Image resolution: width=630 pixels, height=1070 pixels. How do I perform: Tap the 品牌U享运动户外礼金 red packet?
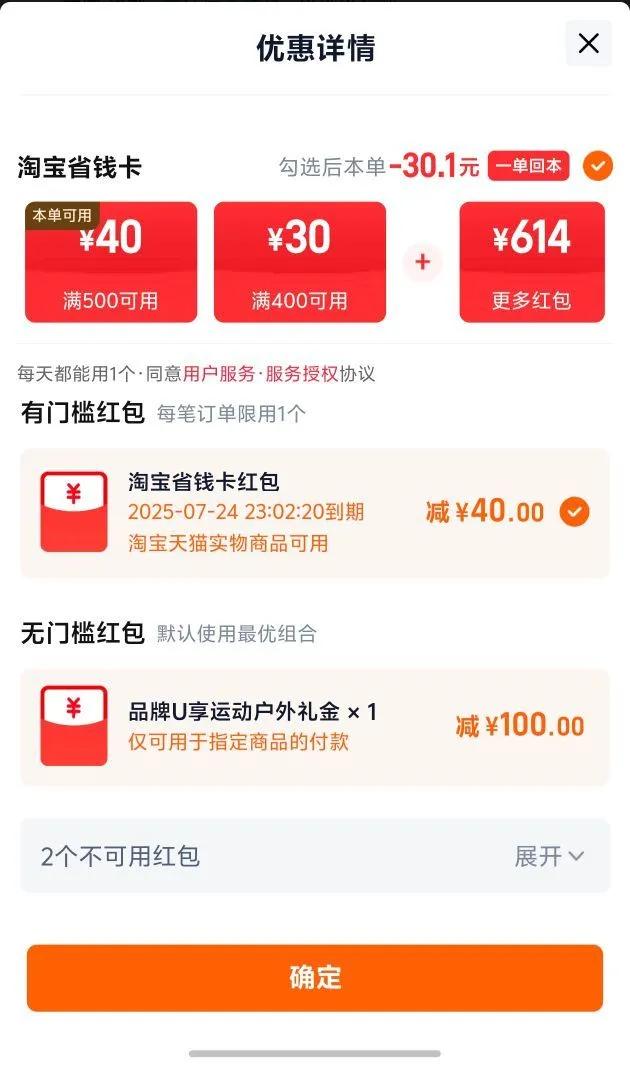tap(315, 727)
